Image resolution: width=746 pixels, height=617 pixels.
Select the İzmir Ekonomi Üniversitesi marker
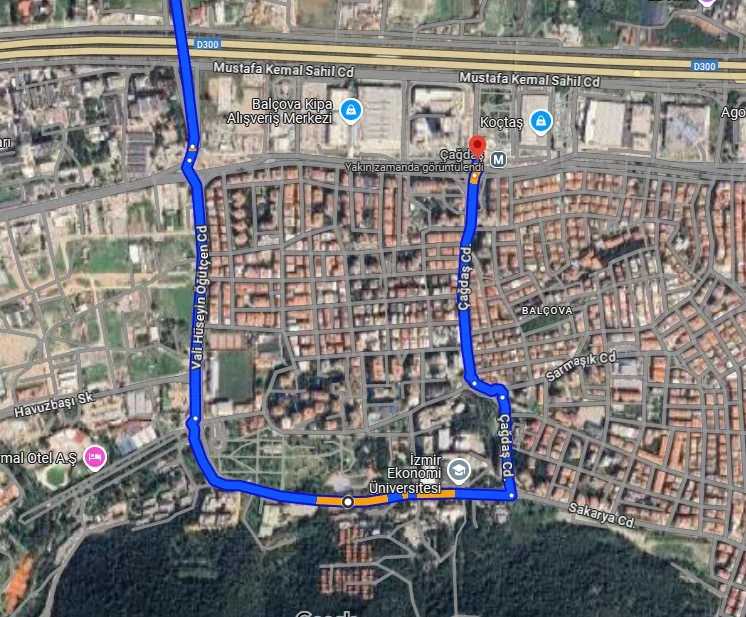[x=458, y=469]
